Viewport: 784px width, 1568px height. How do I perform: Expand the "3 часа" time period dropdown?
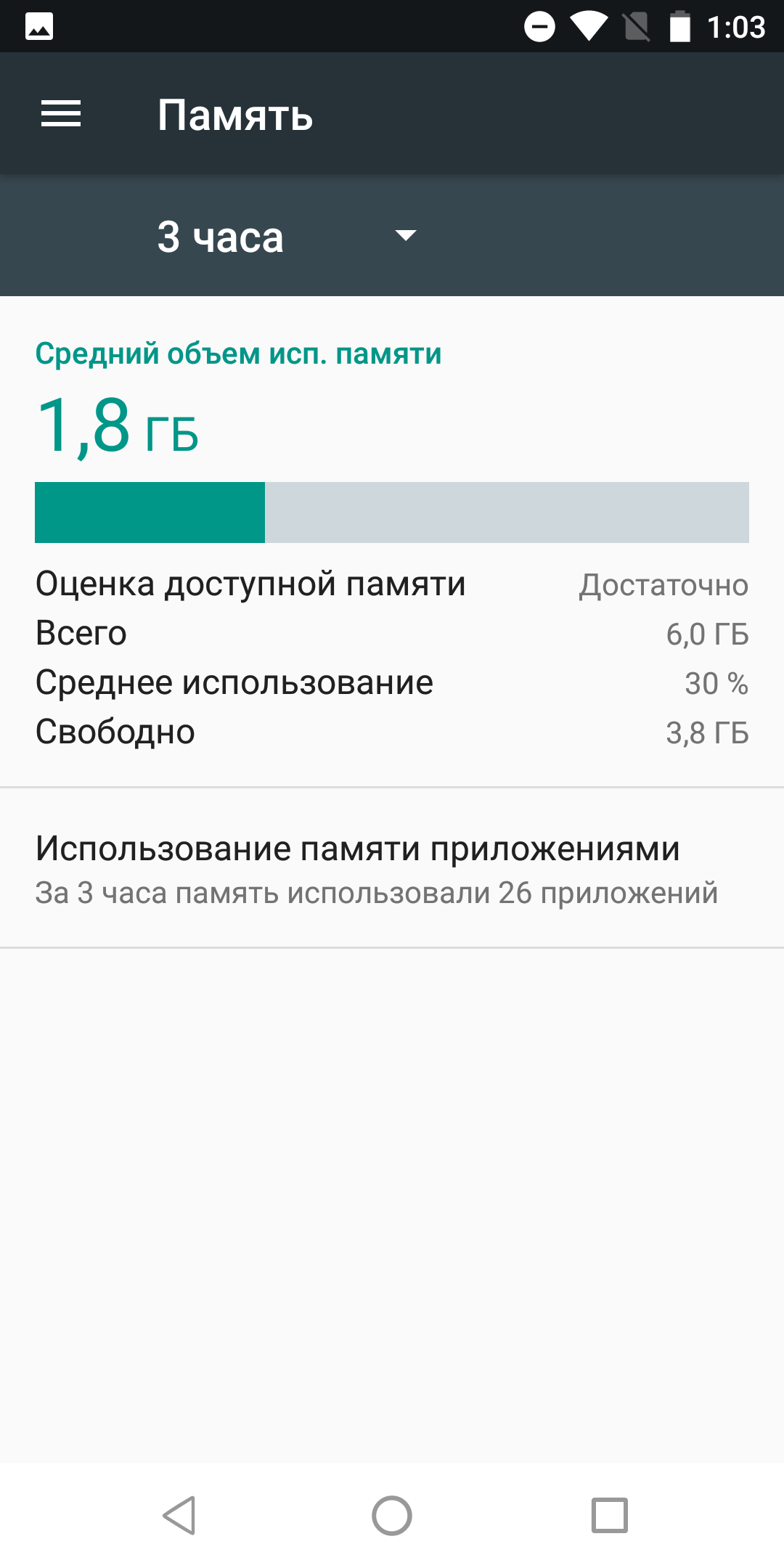(287, 237)
